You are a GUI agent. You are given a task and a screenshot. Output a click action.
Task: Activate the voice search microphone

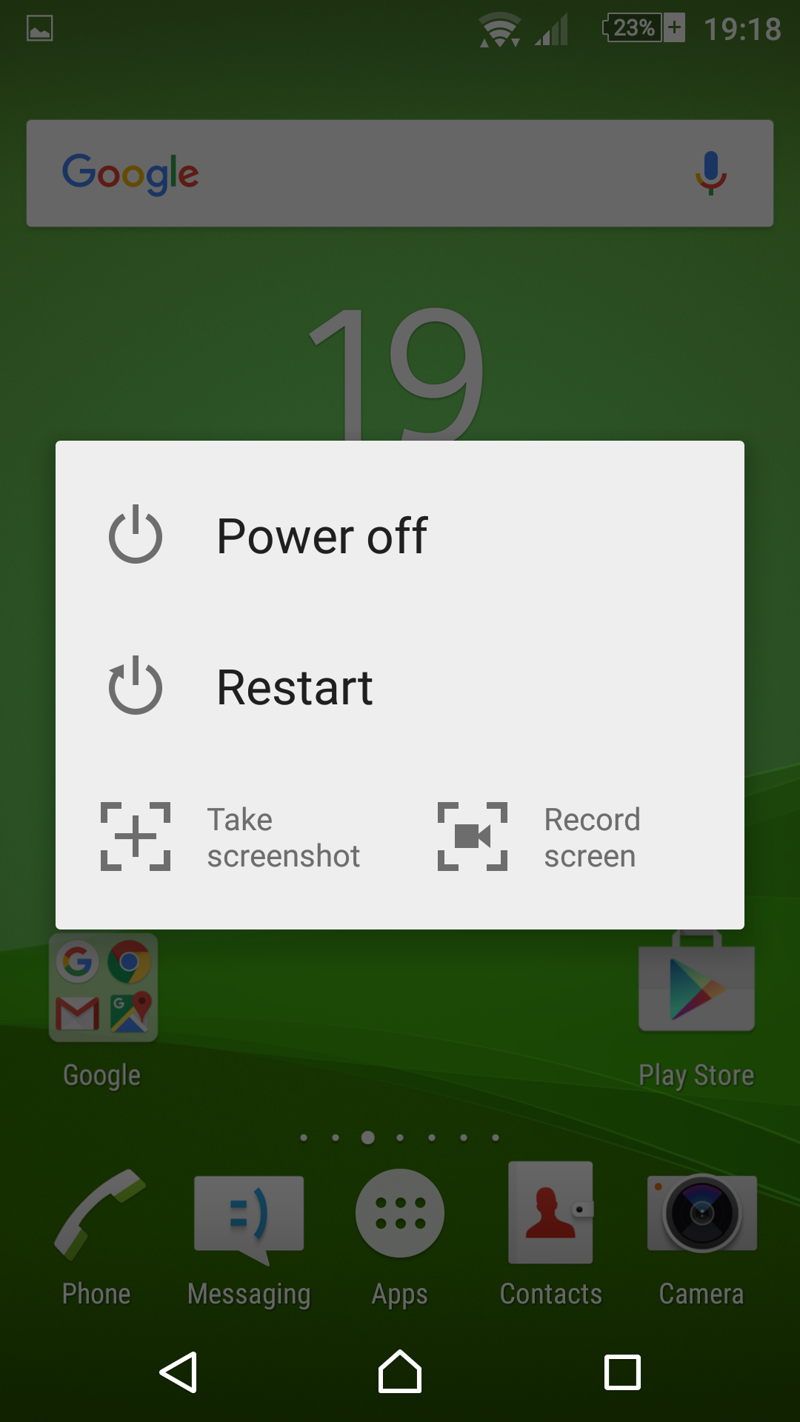710,174
